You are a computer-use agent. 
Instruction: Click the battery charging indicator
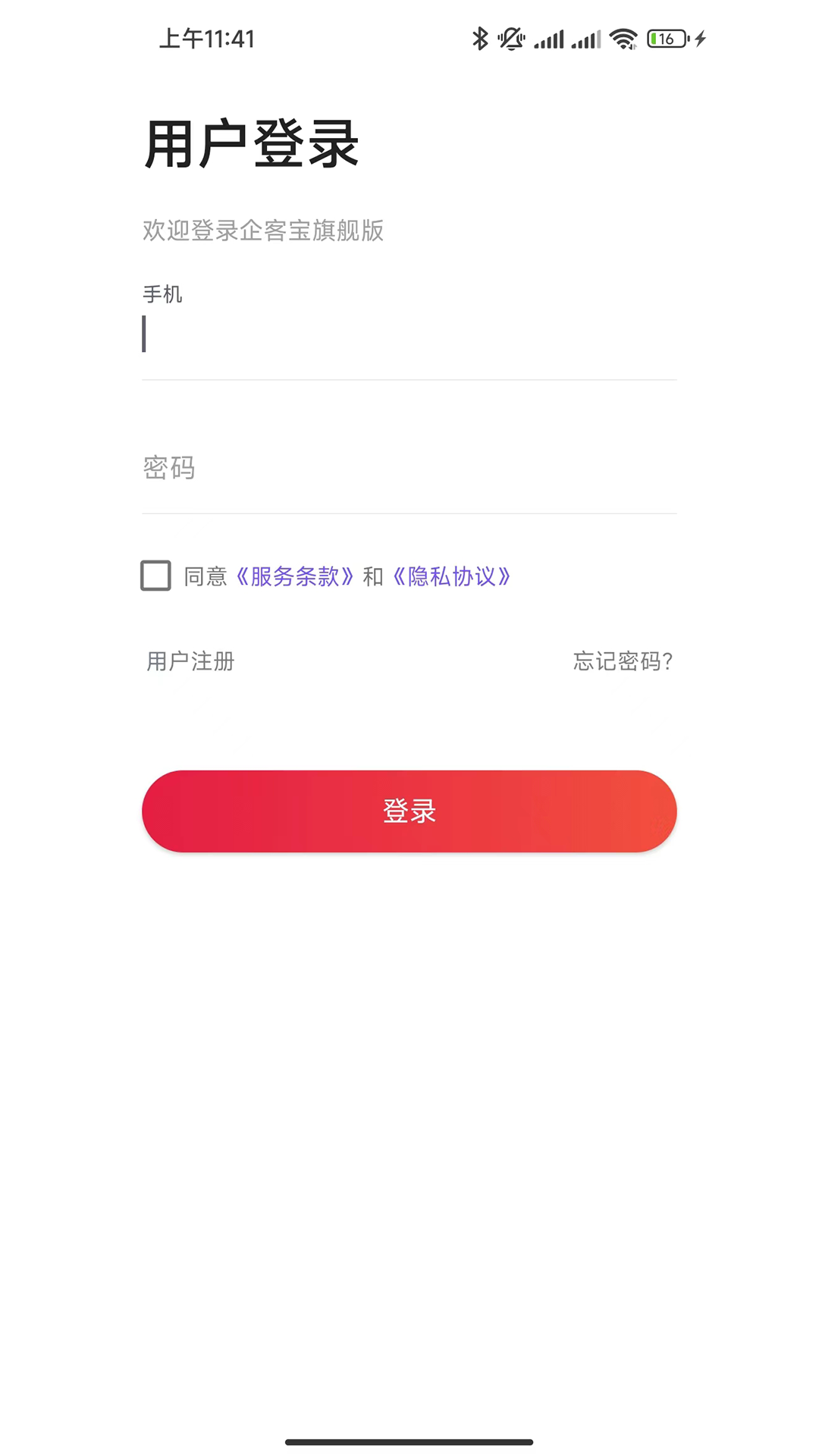[666, 38]
